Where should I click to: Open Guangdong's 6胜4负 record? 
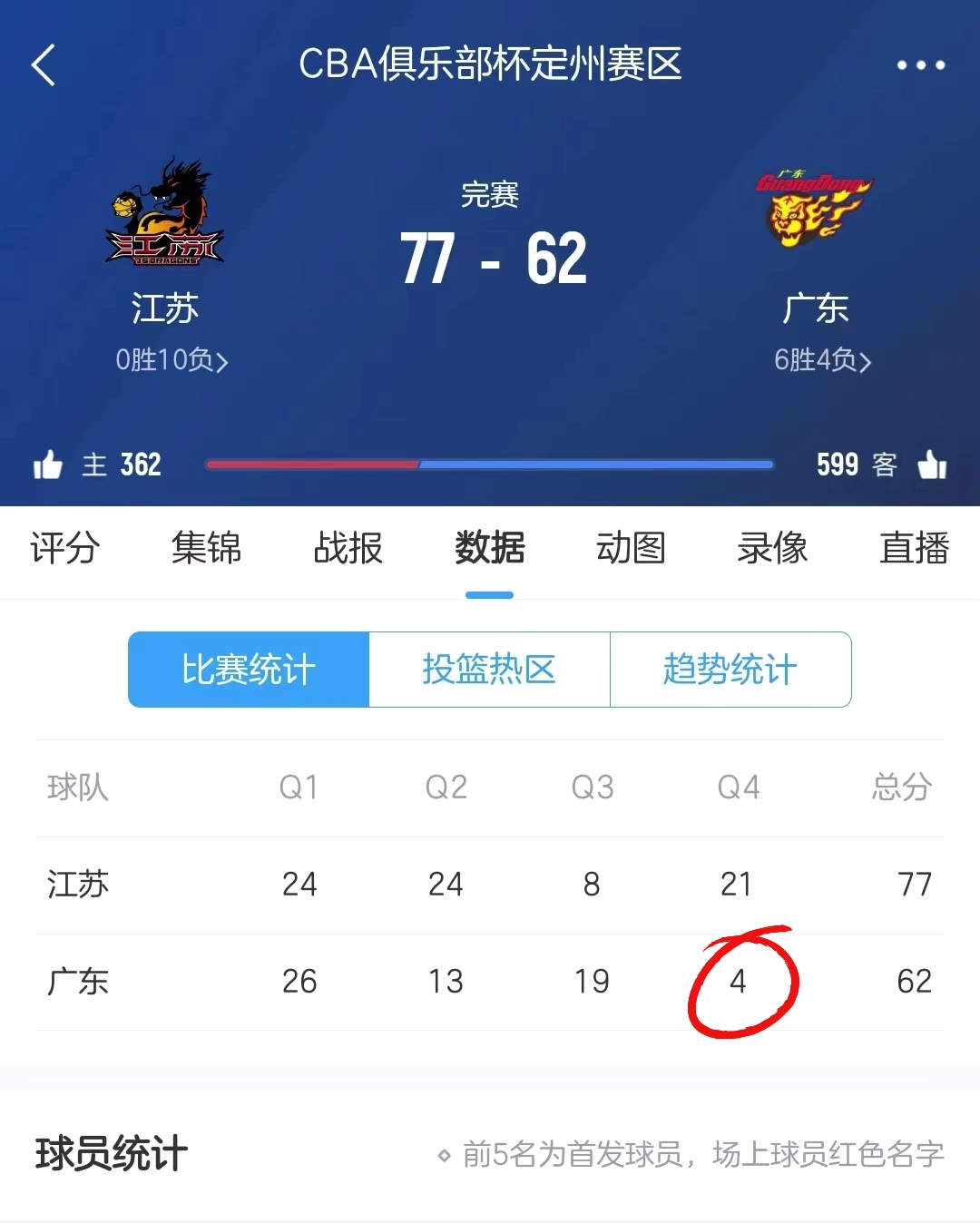click(822, 360)
